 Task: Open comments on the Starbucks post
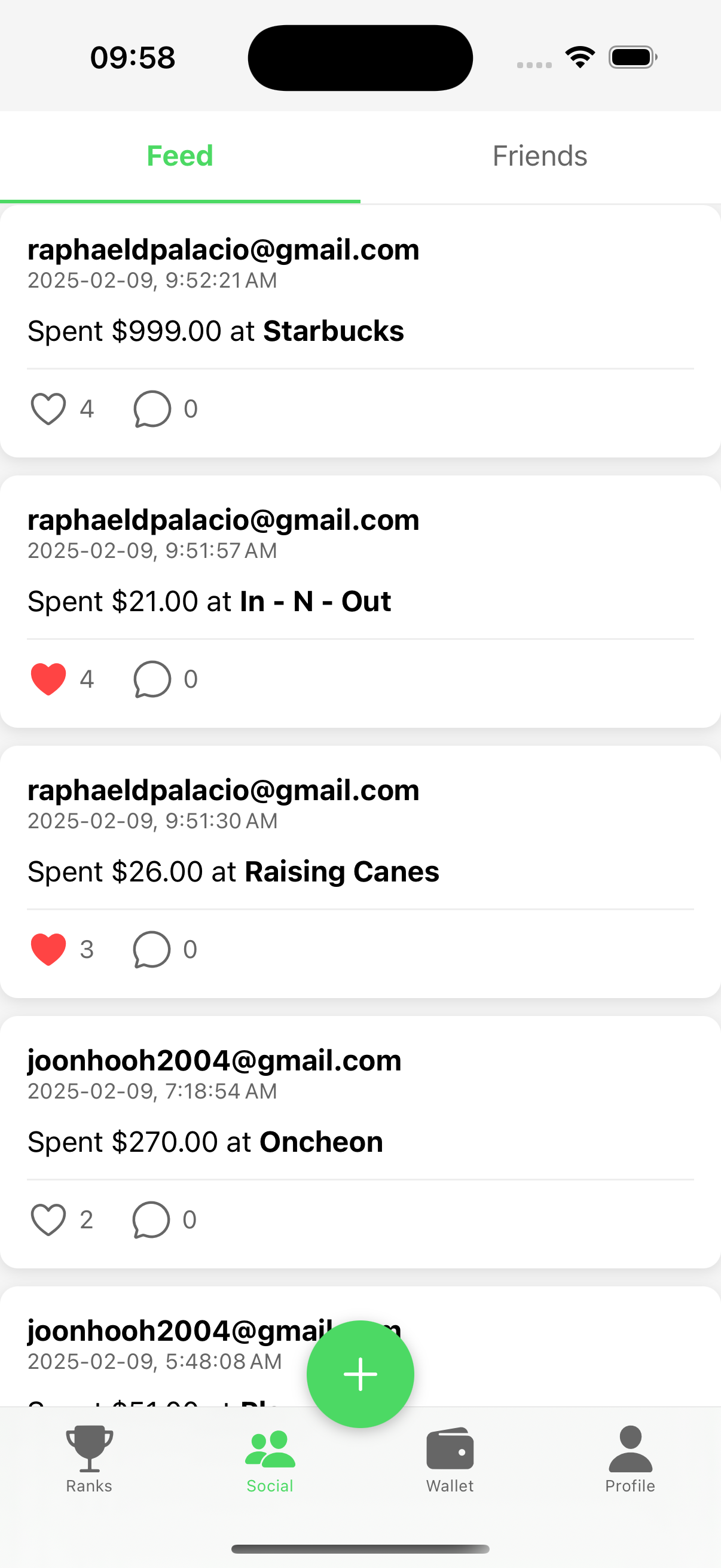click(151, 408)
